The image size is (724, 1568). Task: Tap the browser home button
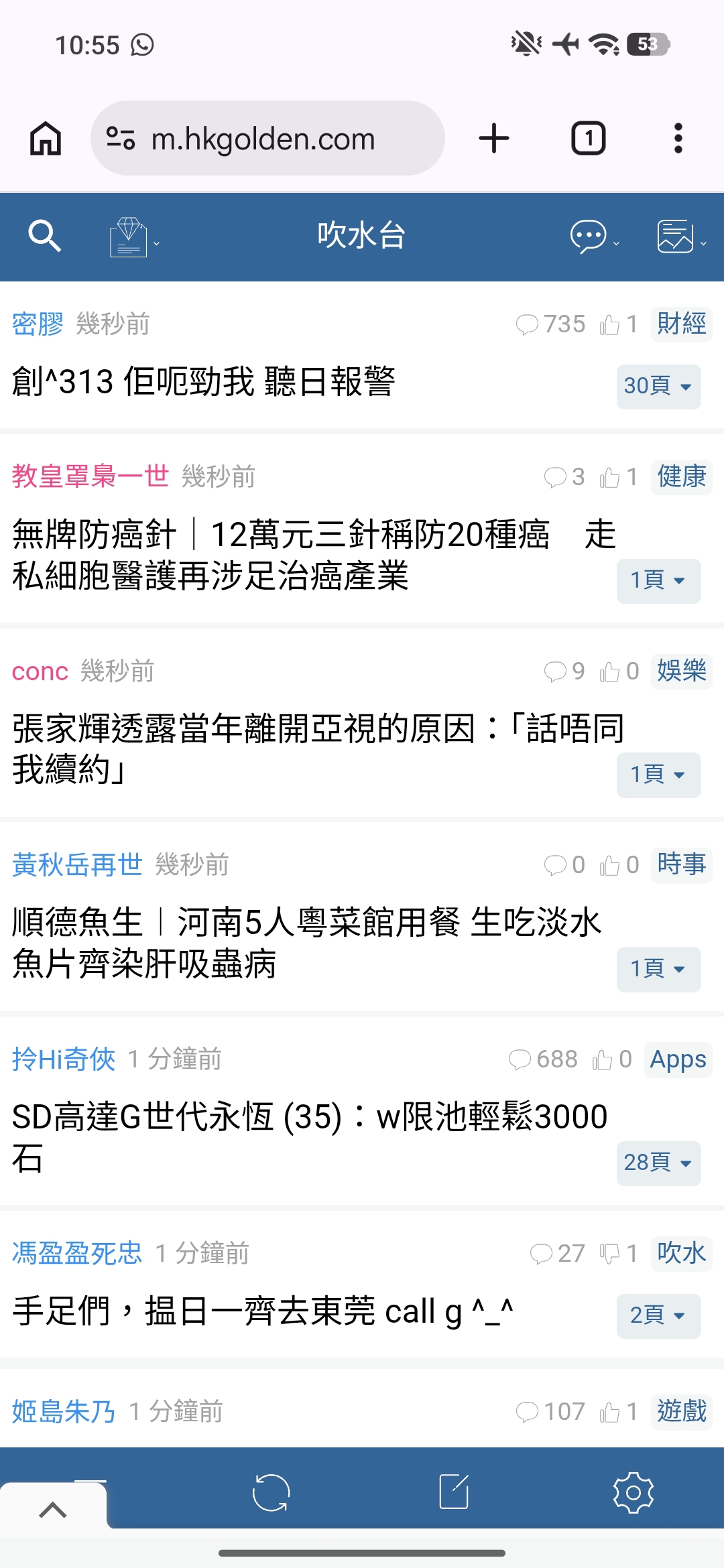[x=46, y=139]
